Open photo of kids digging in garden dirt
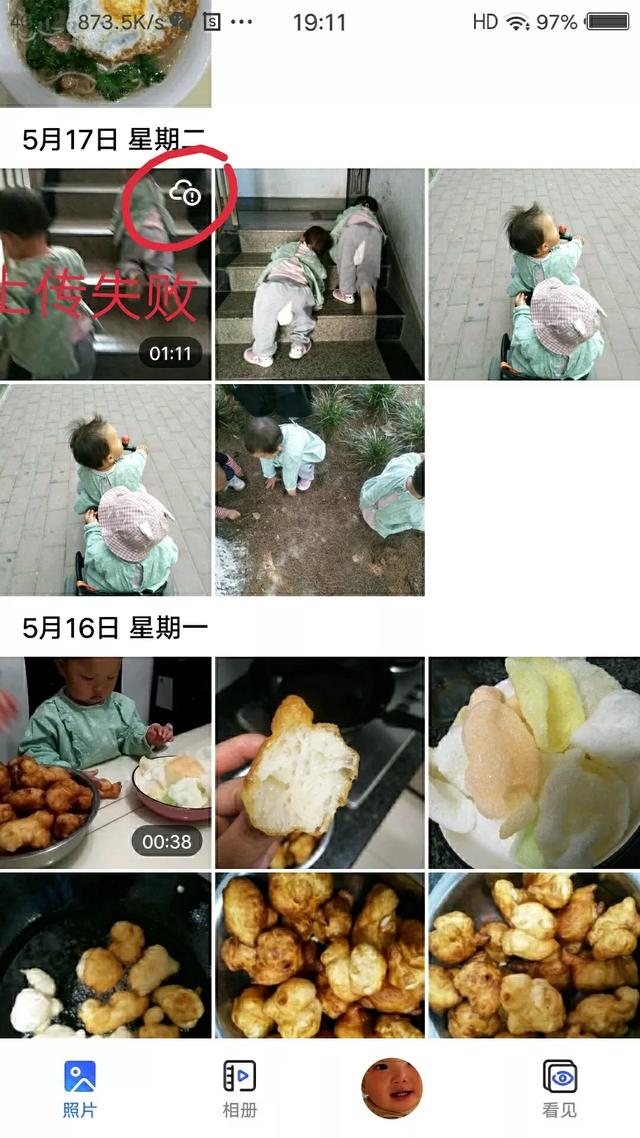 tap(319, 490)
